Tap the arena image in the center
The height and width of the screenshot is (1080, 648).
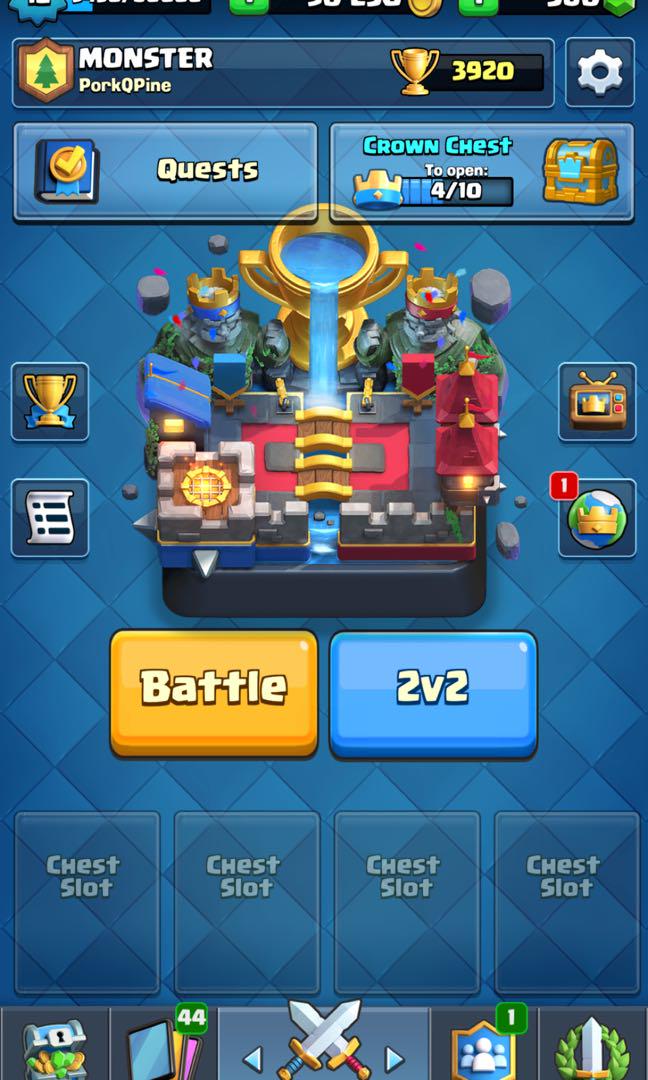(324, 420)
